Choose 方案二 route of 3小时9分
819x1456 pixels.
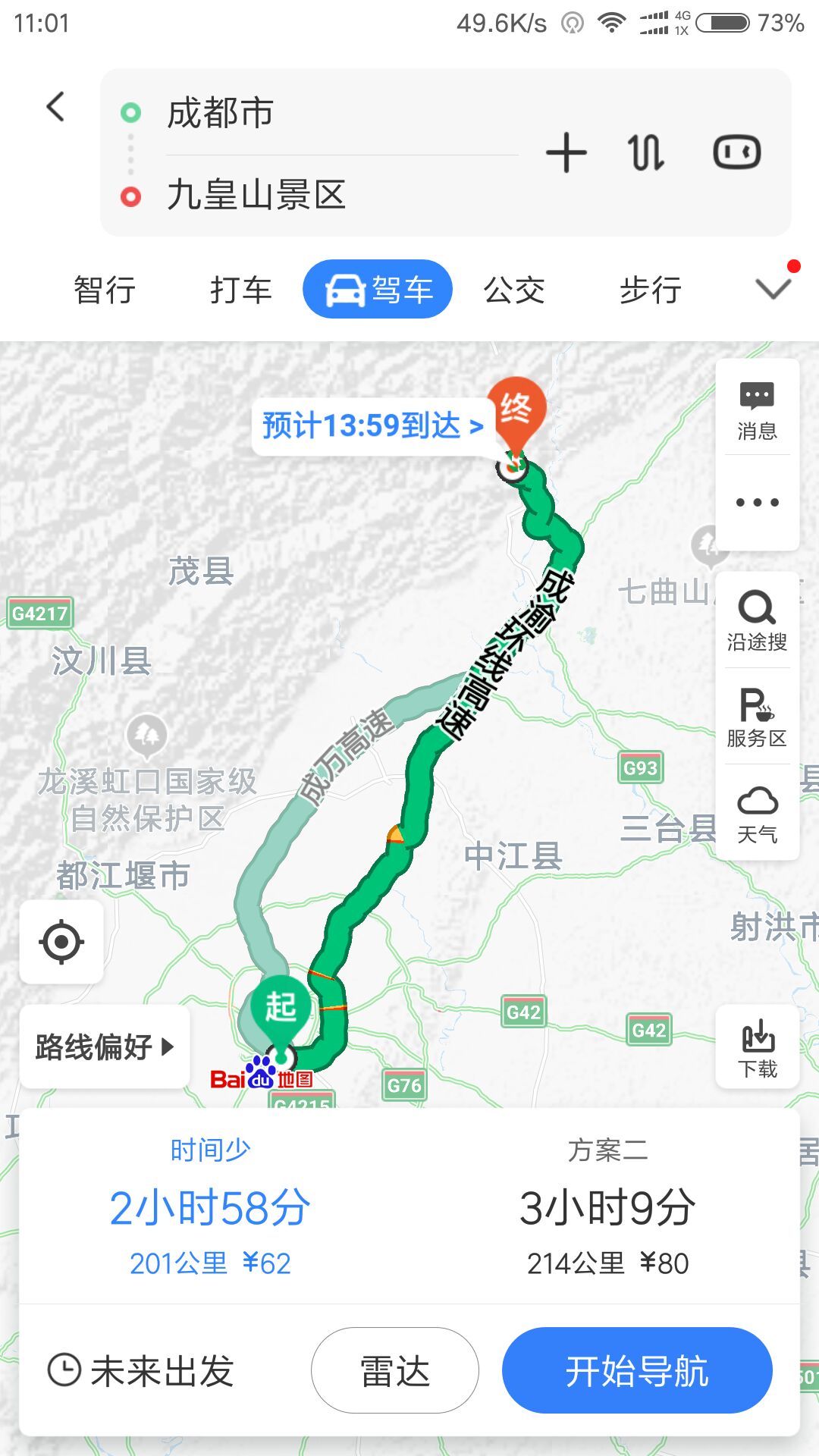point(607,1207)
